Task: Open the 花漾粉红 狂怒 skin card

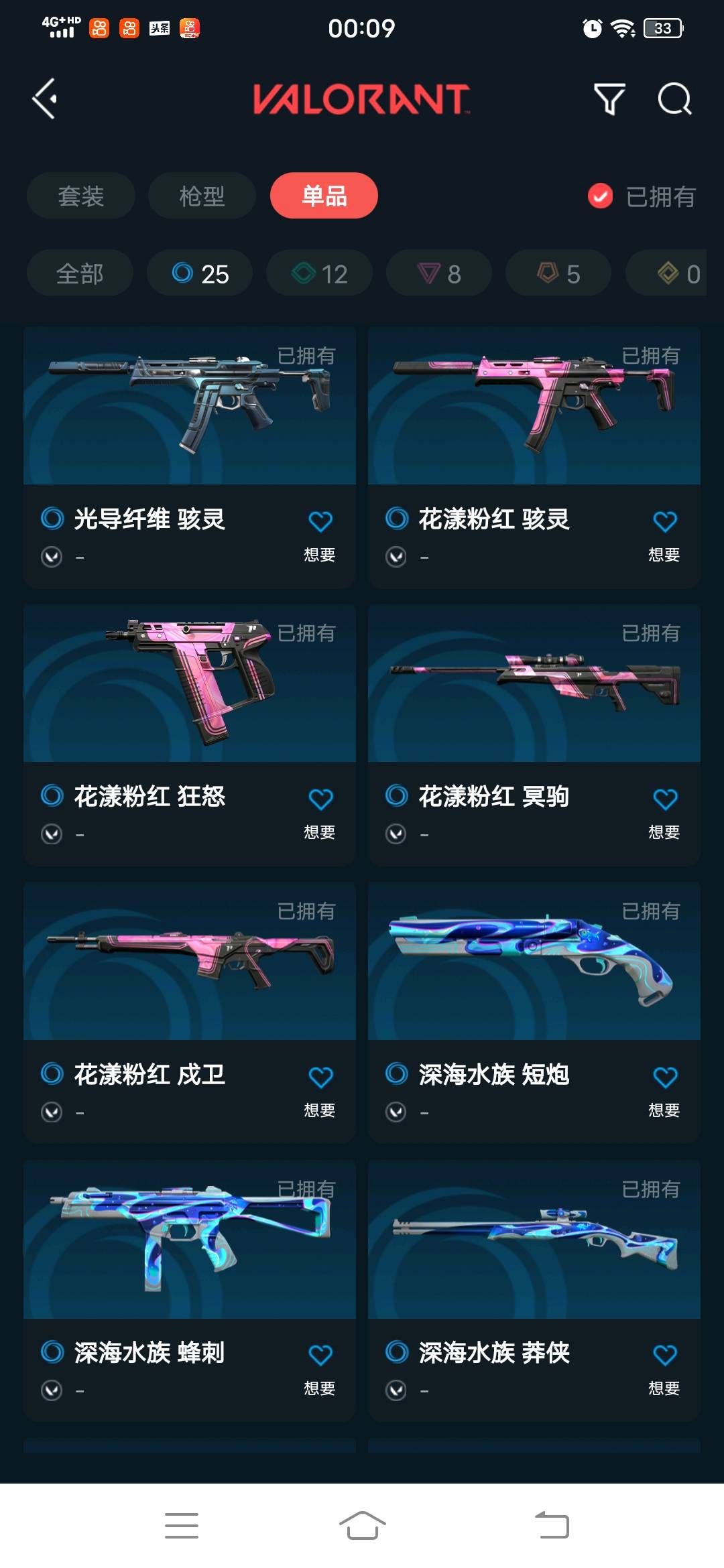Action: [x=190, y=735]
